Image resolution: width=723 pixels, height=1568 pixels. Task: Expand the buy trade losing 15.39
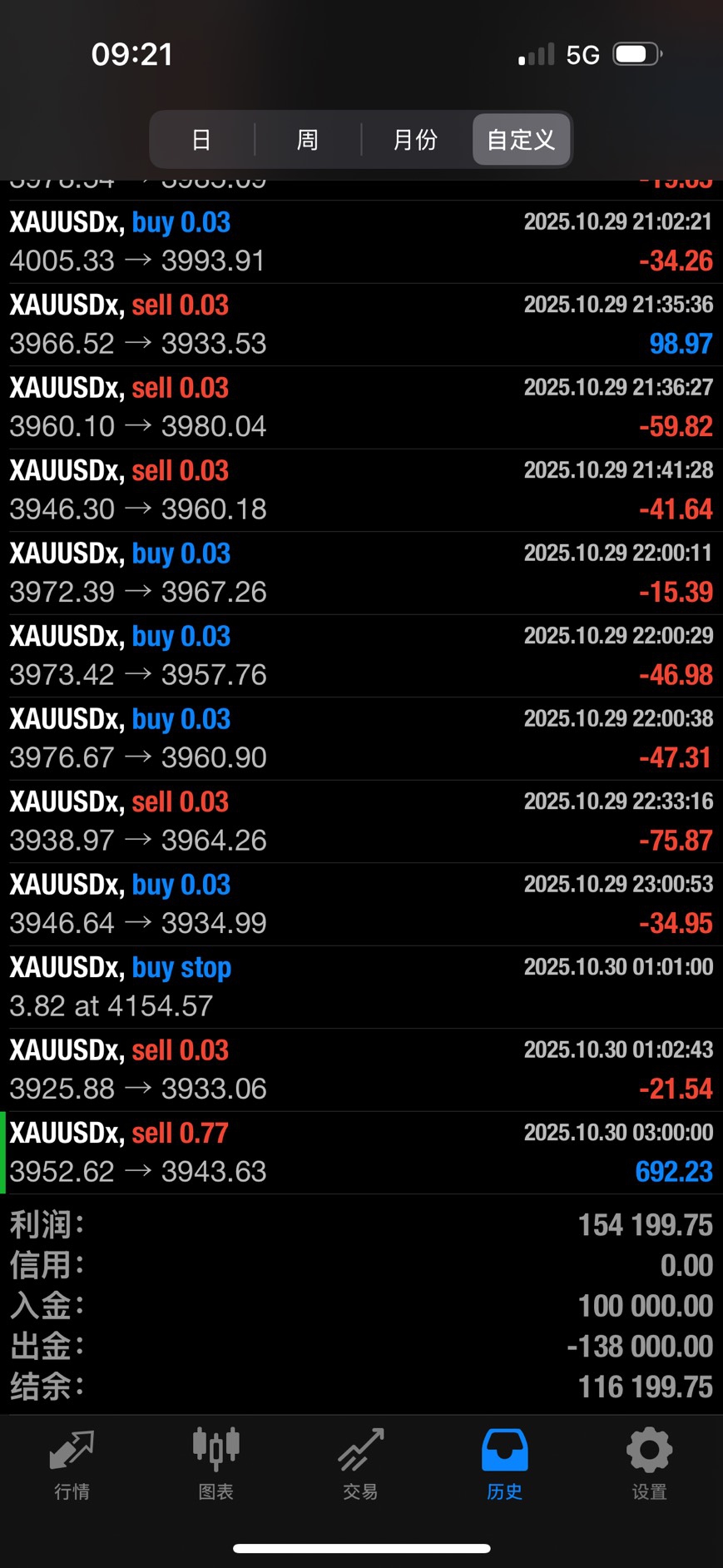361,573
